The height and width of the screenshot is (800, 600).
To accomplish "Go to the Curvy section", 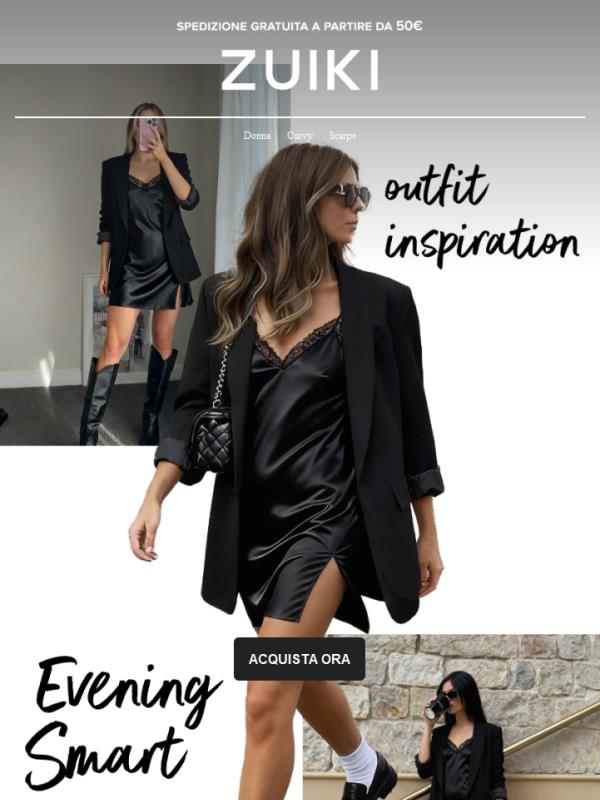I will [x=300, y=135].
